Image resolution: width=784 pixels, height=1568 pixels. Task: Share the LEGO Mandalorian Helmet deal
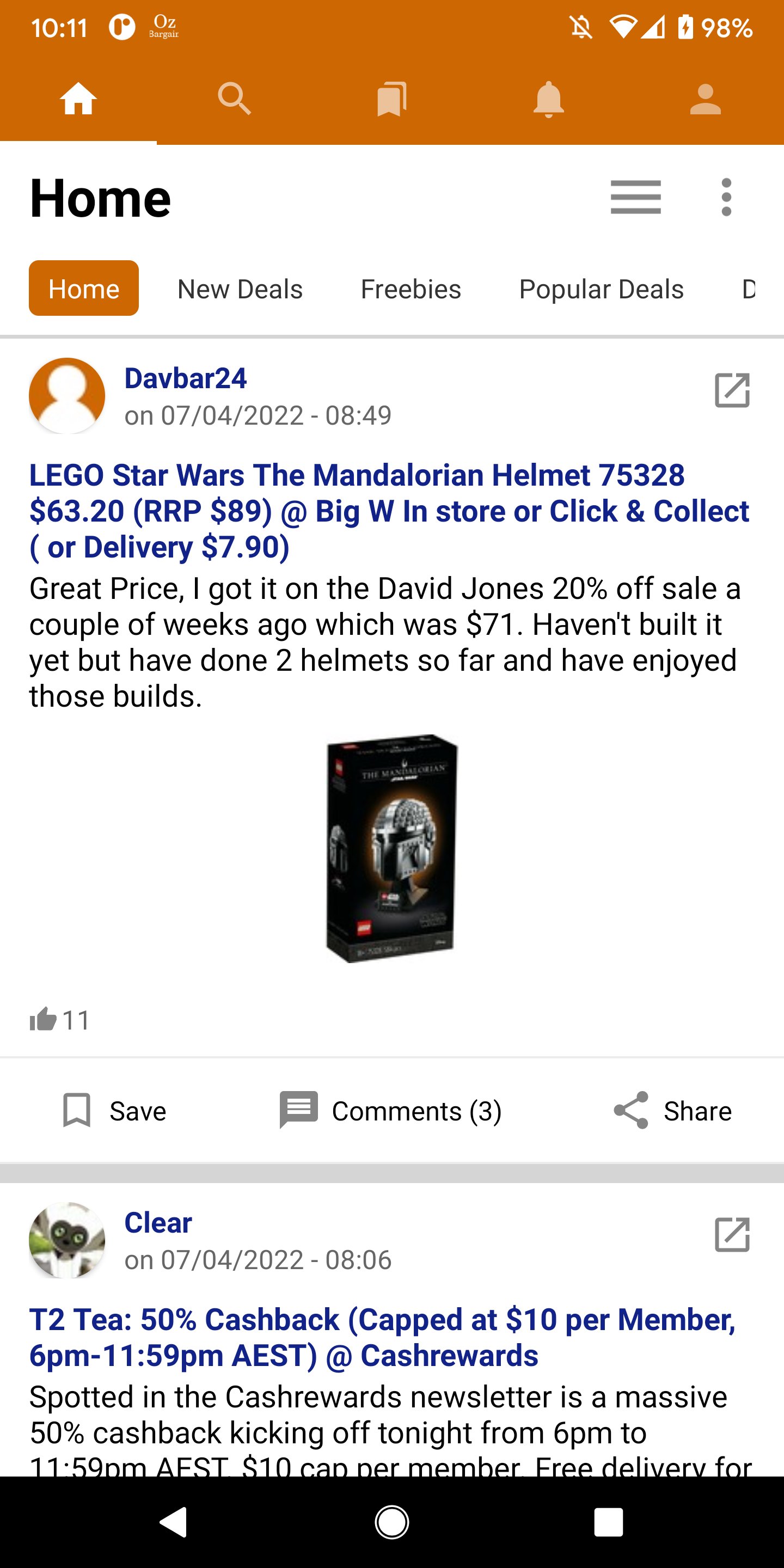[672, 1111]
